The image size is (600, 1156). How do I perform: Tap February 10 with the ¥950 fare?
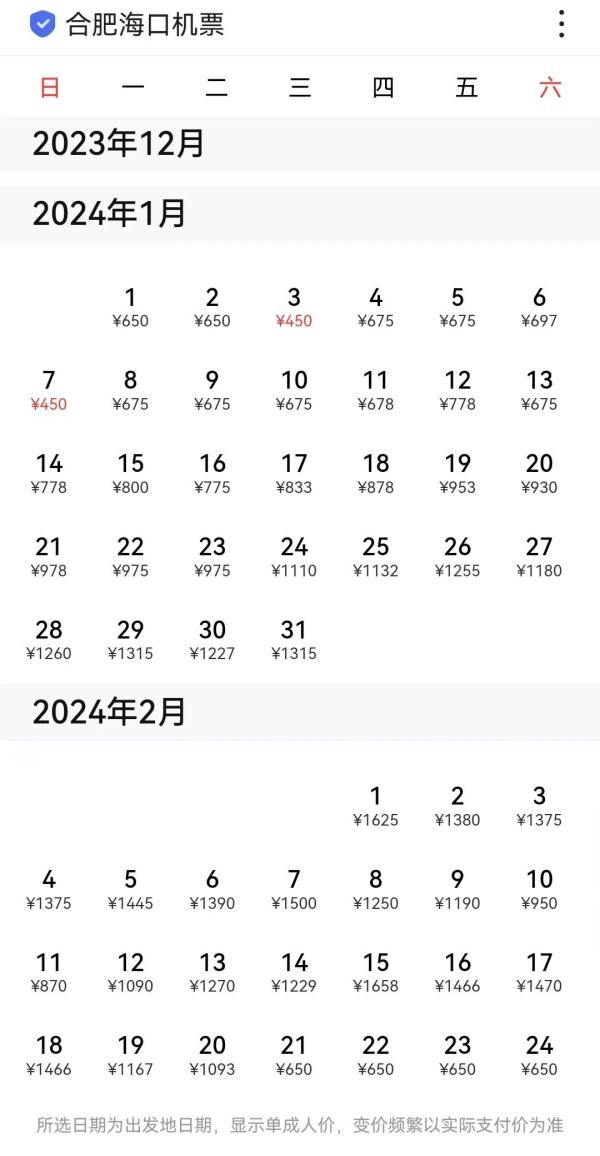coord(539,889)
